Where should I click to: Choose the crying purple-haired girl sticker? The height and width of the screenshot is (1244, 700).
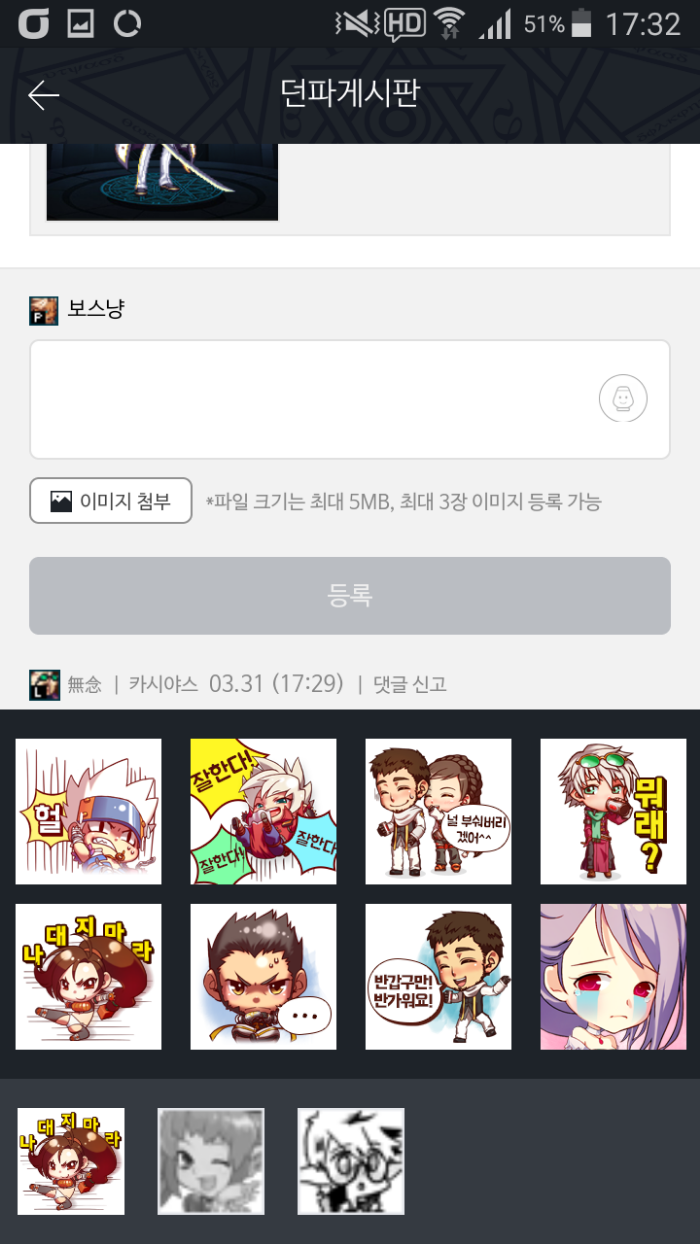(x=613, y=976)
